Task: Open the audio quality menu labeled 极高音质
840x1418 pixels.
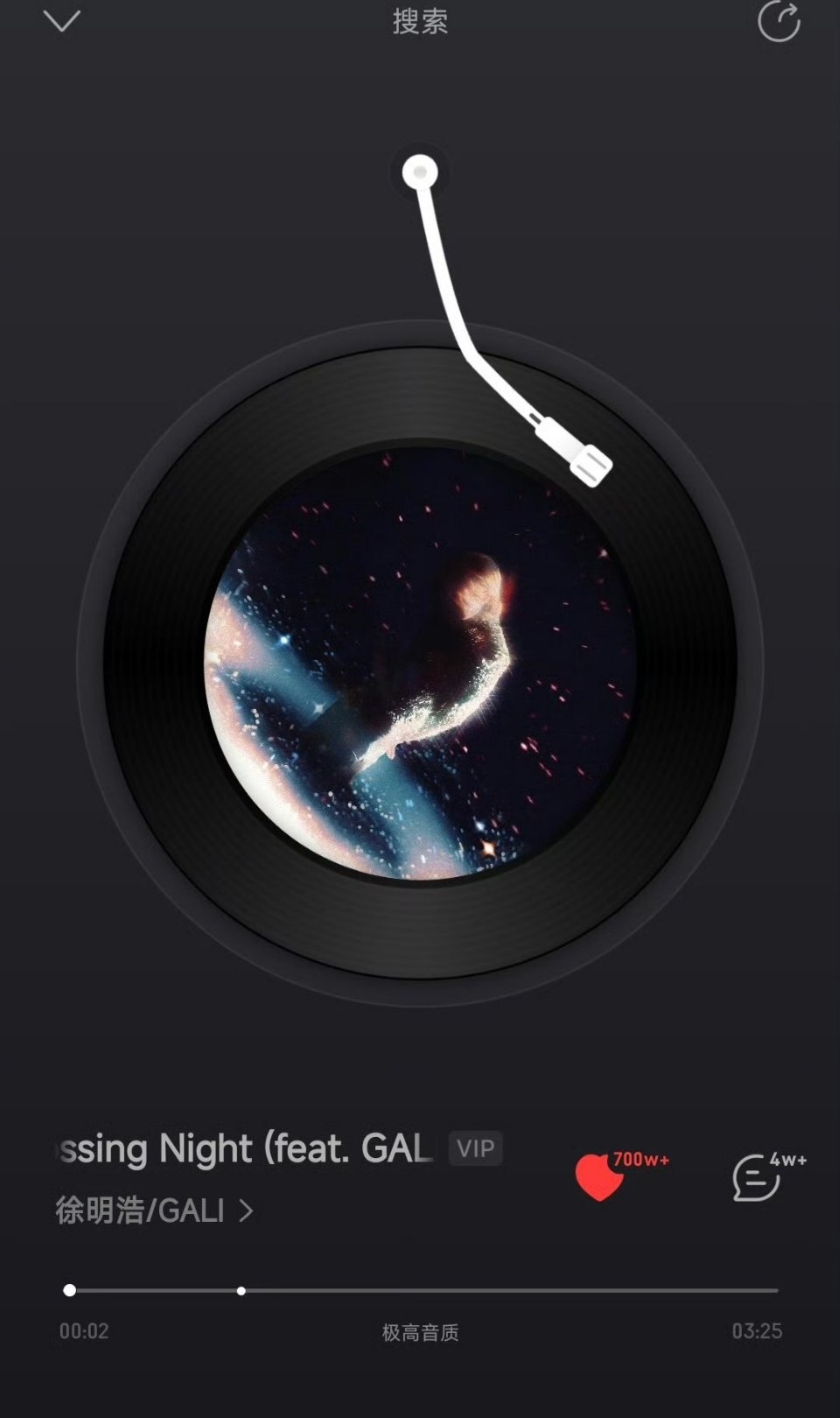Action: click(420, 1331)
